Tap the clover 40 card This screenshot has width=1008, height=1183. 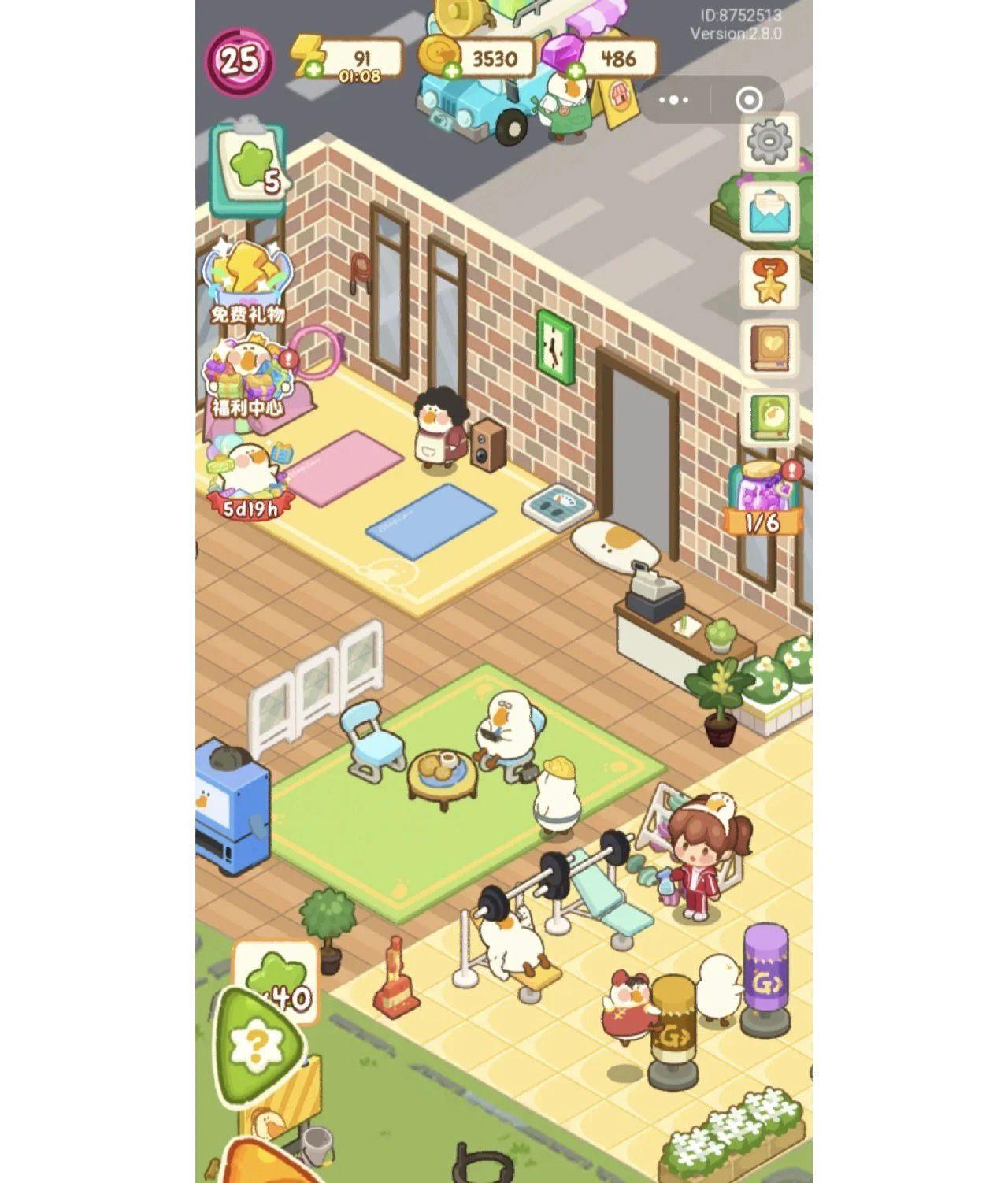pos(276,981)
